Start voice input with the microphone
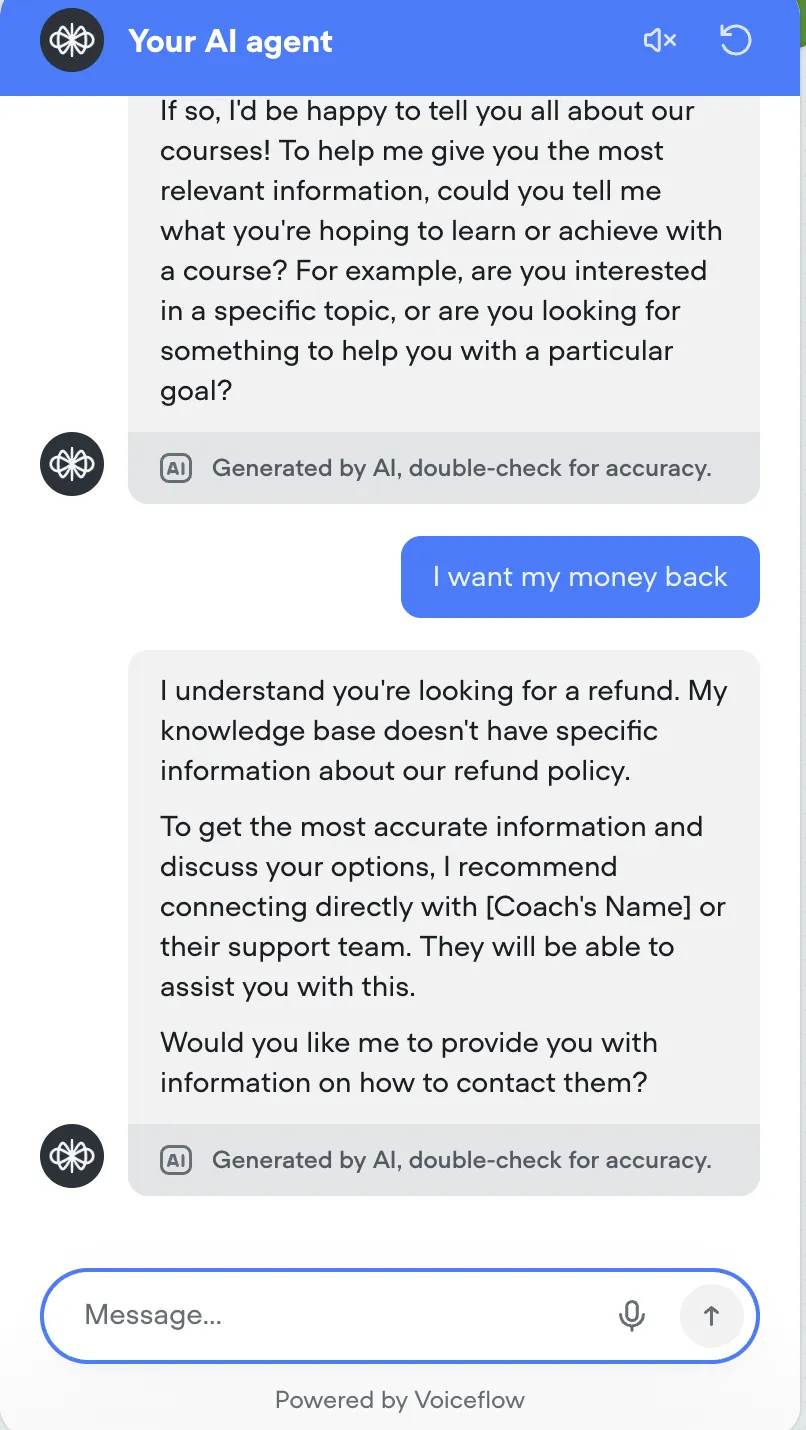806x1430 pixels. click(x=631, y=1315)
